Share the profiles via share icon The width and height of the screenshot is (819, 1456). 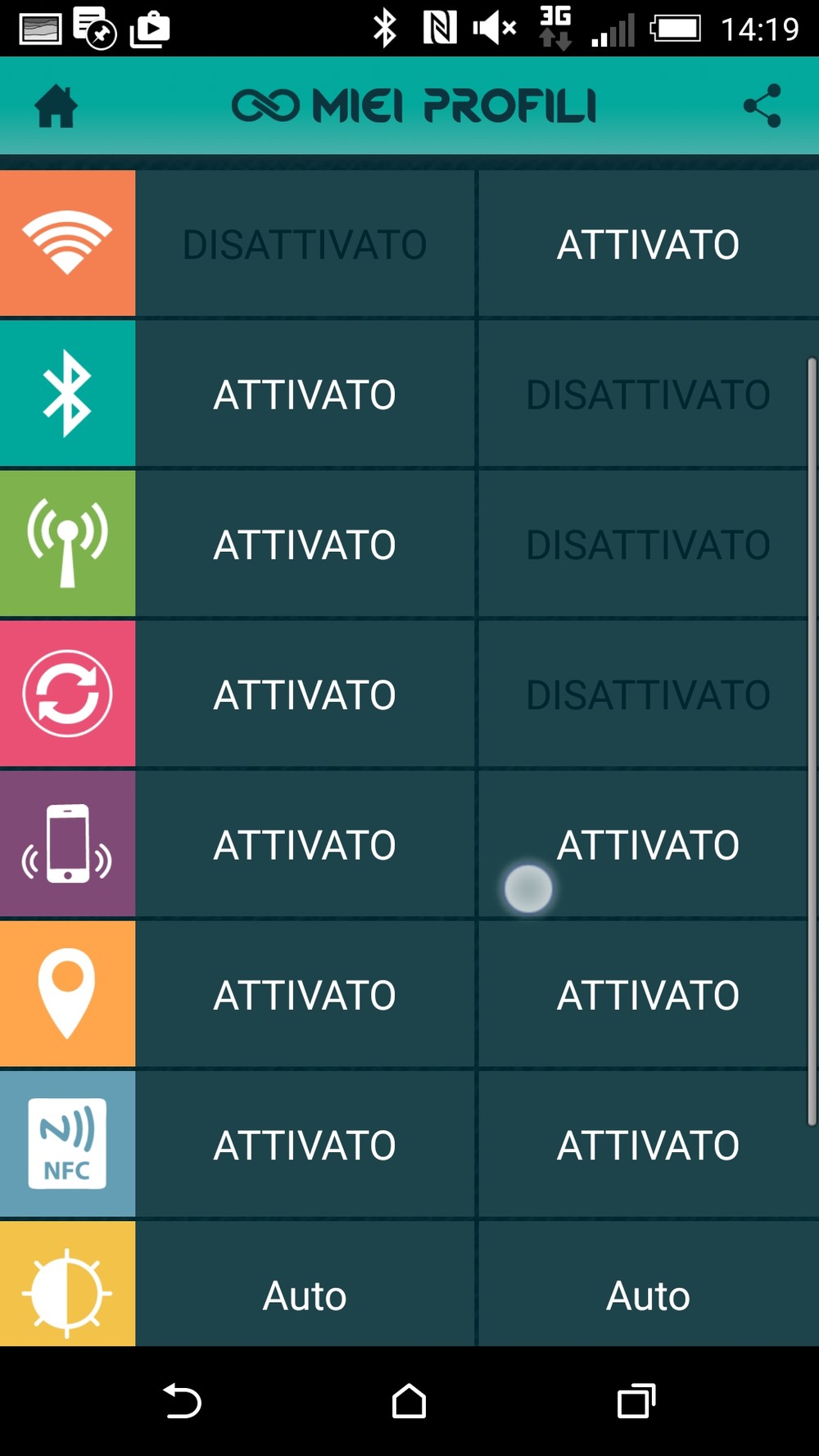click(762, 106)
